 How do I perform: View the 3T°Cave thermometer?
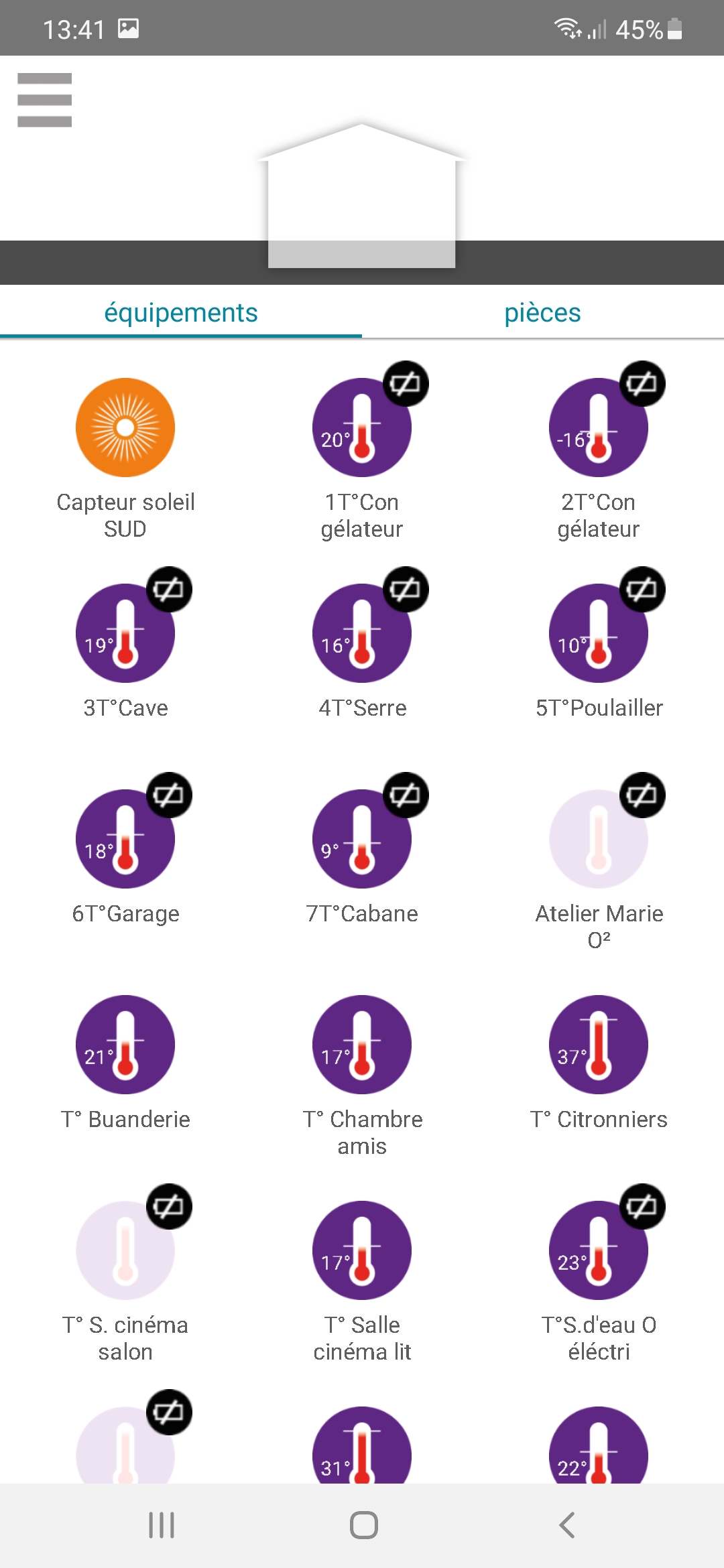tap(125, 633)
